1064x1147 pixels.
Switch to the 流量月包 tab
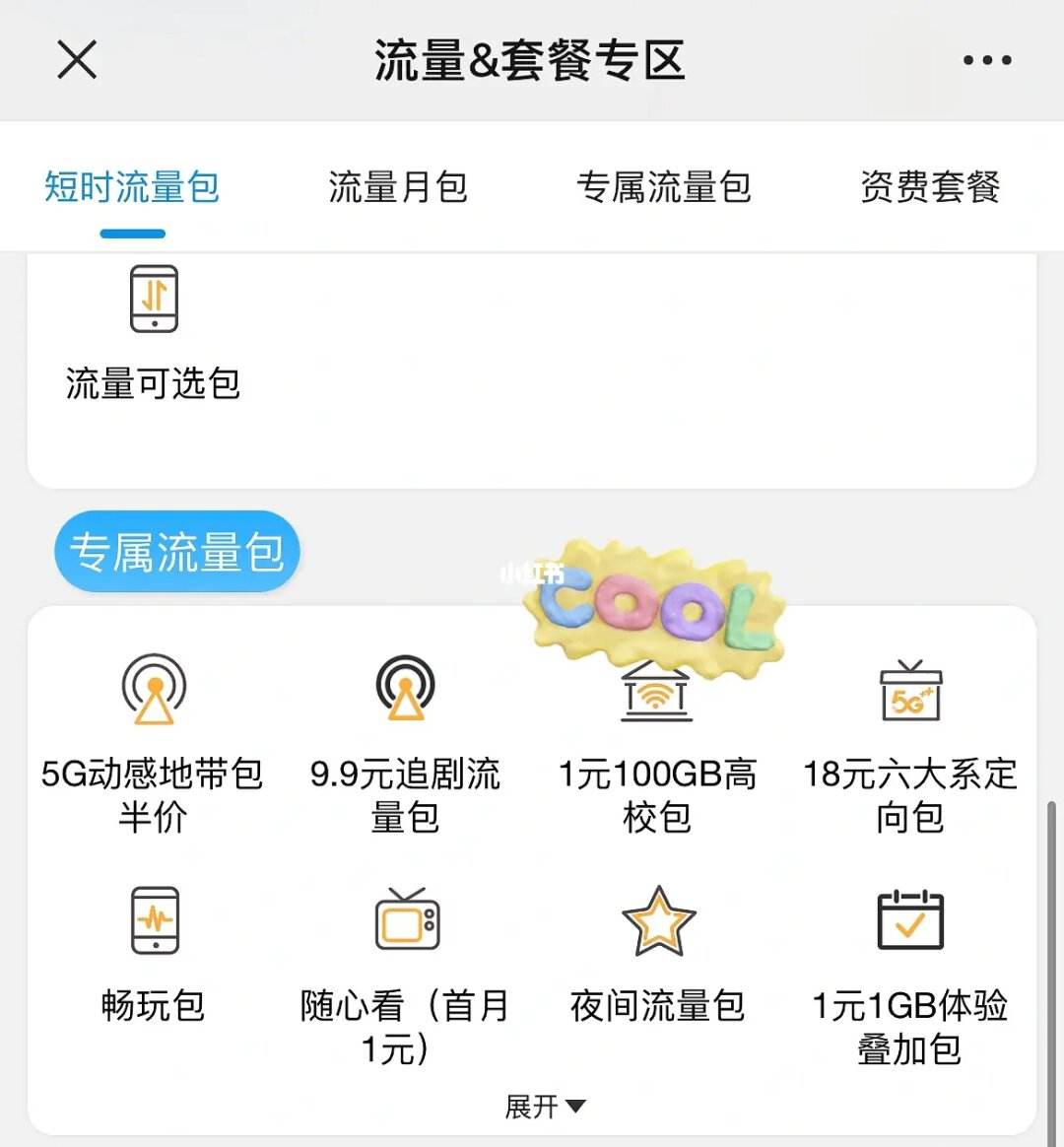coord(398,187)
